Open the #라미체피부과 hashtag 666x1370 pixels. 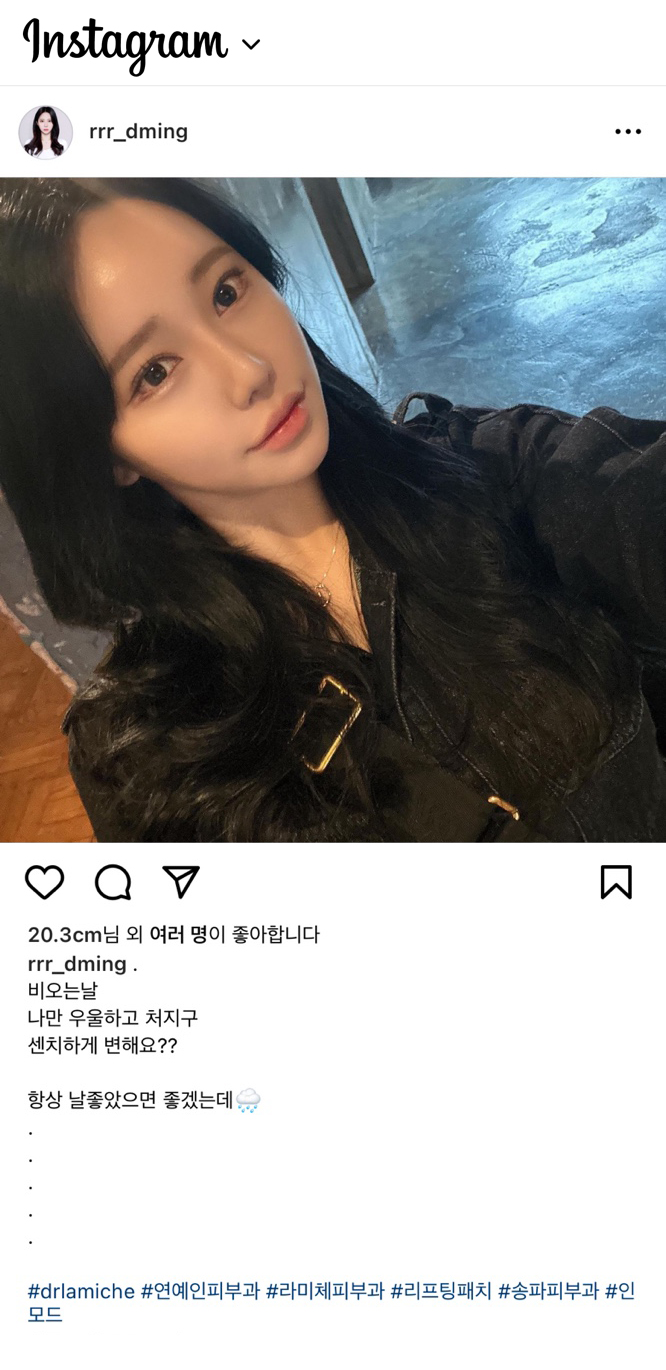325,1291
